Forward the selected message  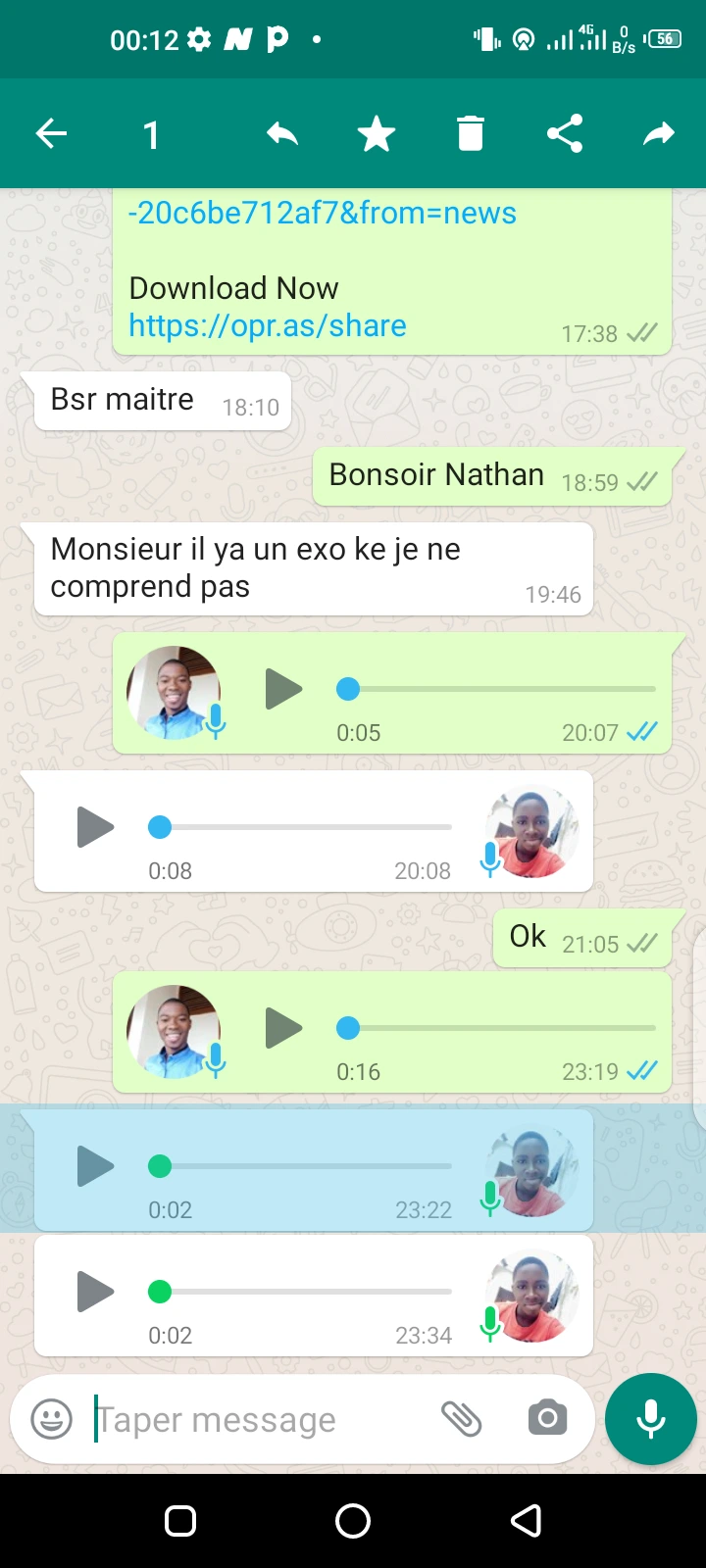pyautogui.click(x=659, y=133)
